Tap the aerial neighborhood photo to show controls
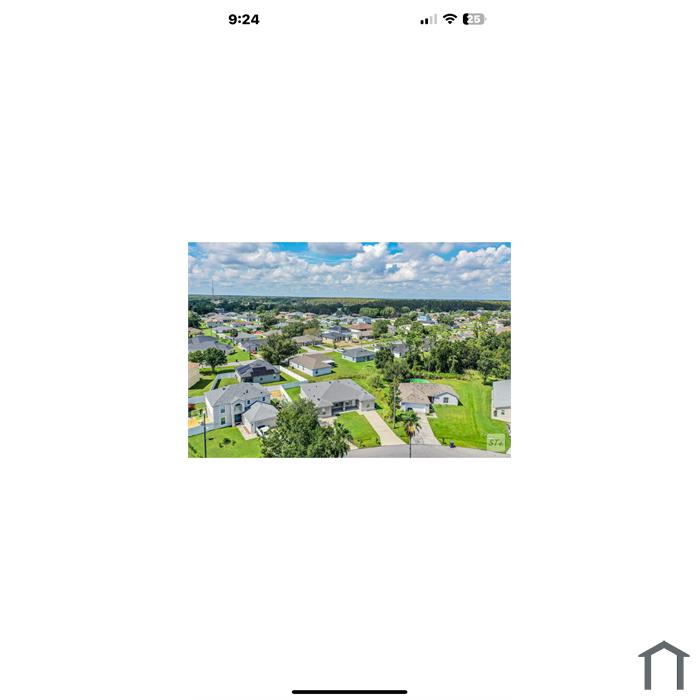 349,349
